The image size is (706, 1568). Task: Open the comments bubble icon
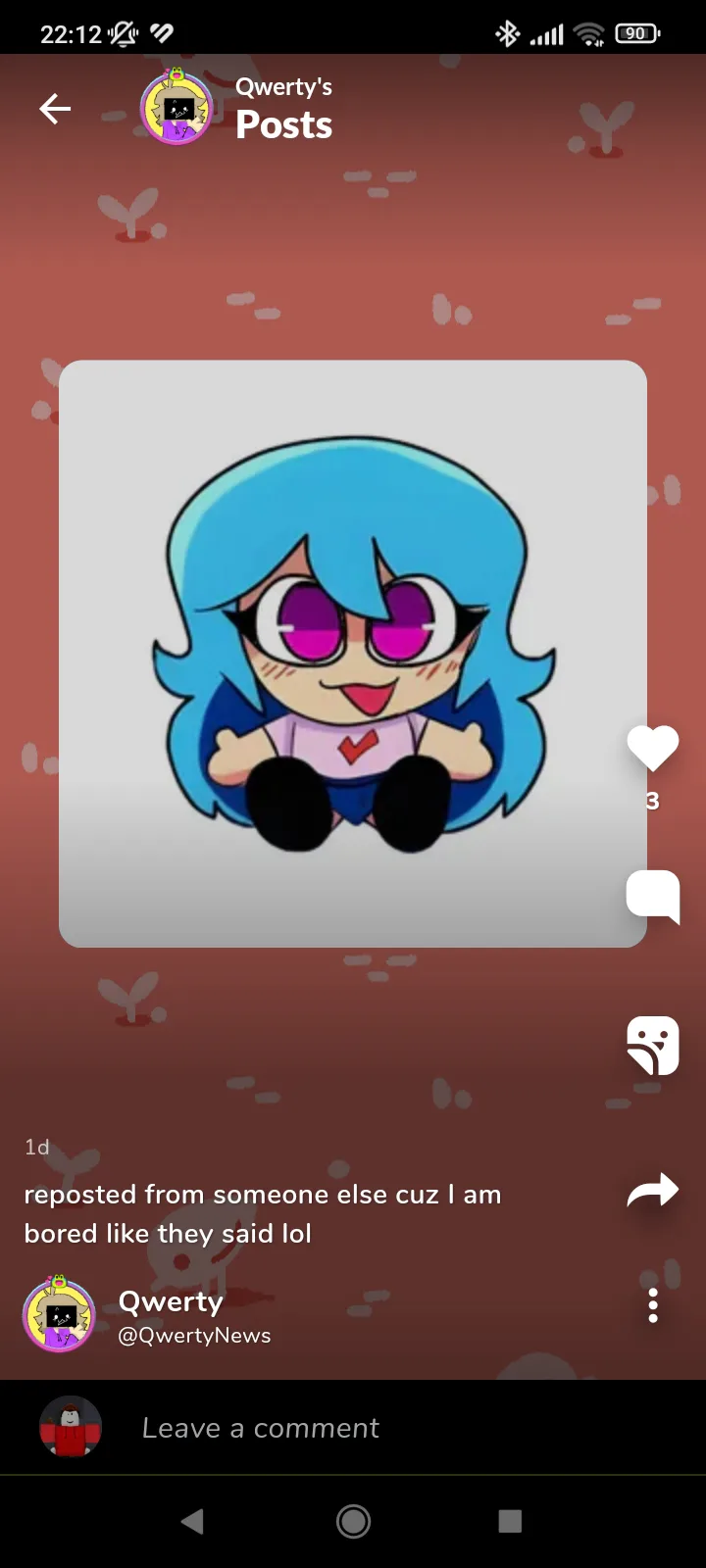[x=653, y=896]
